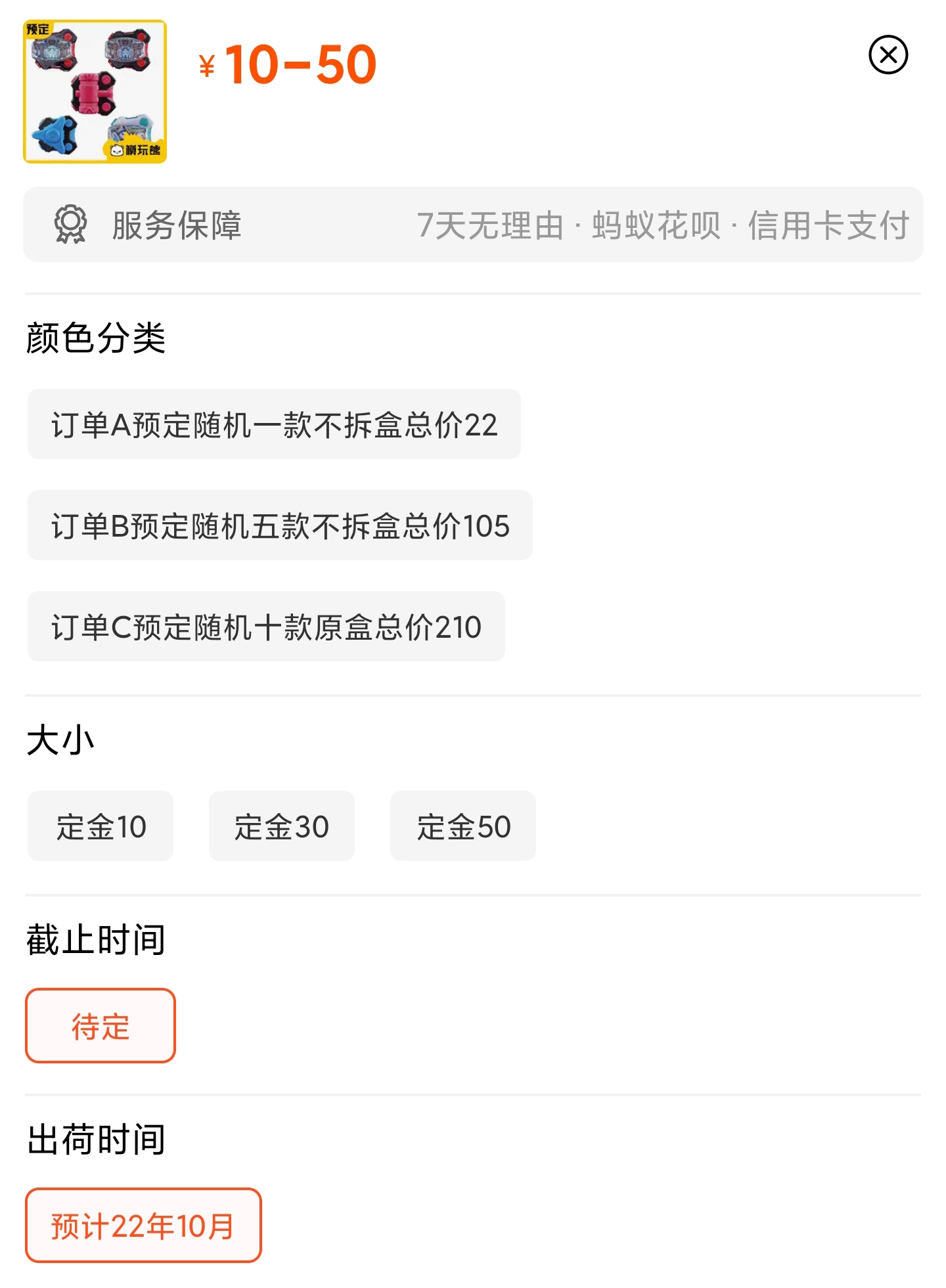Open the product thumbnail image
Image resolution: width=946 pixels, height=1288 pixels.
pyautogui.click(x=95, y=91)
